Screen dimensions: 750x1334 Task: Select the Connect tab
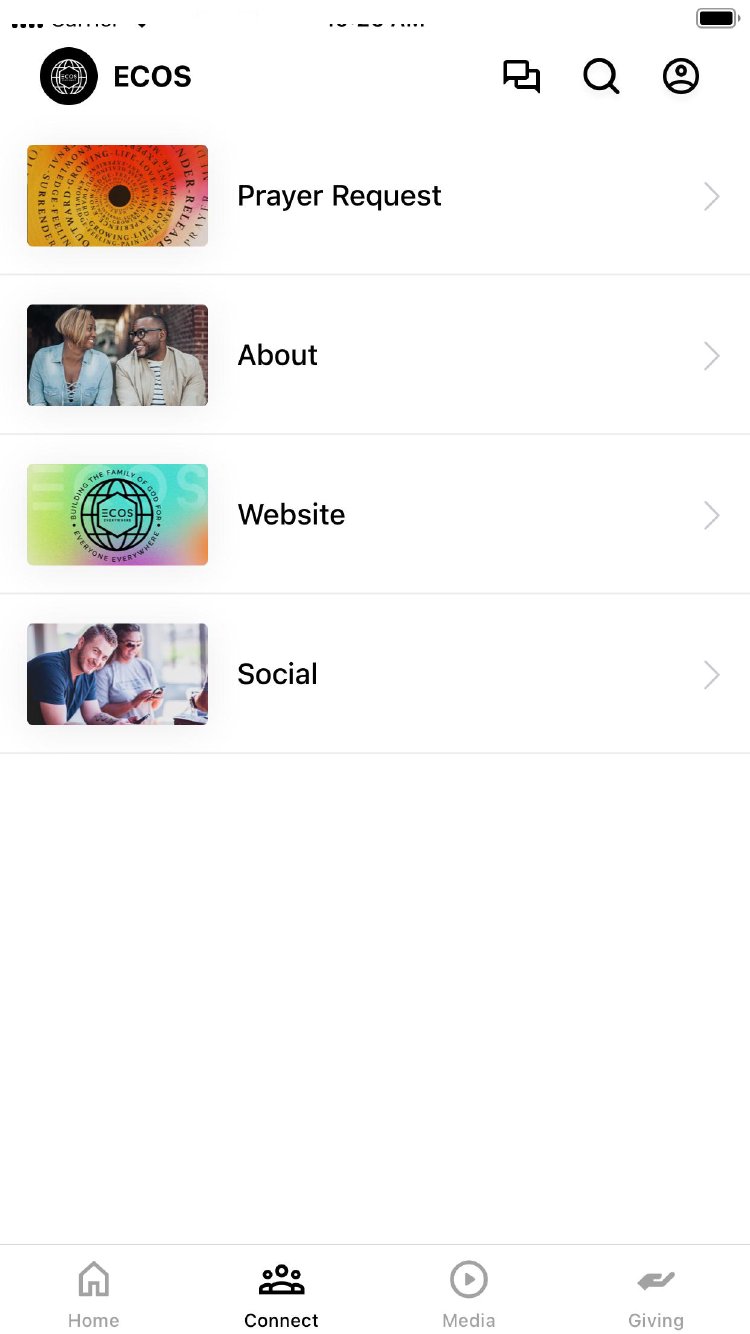pos(281,1294)
